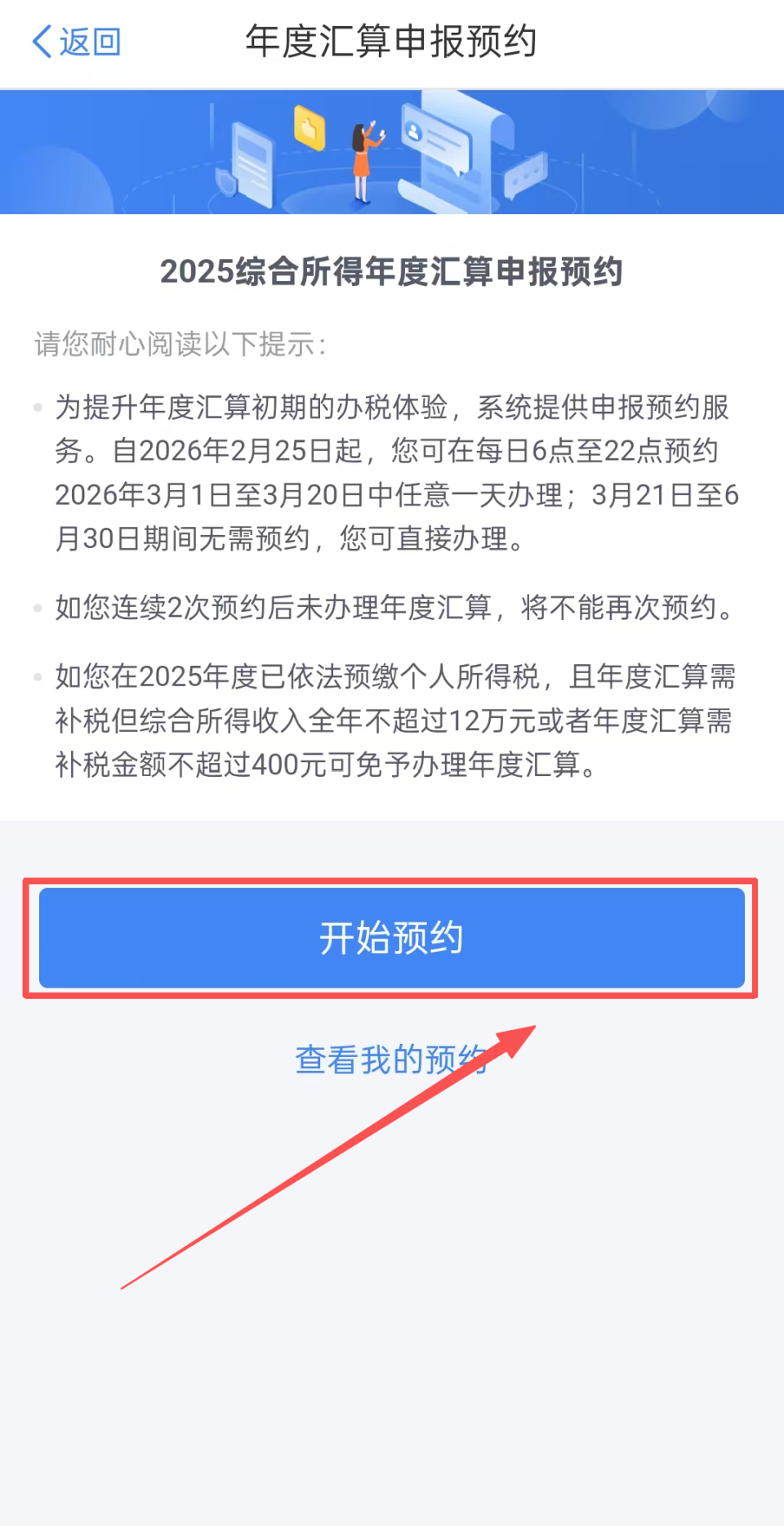Tap 返回 text label to go back

(88, 41)
